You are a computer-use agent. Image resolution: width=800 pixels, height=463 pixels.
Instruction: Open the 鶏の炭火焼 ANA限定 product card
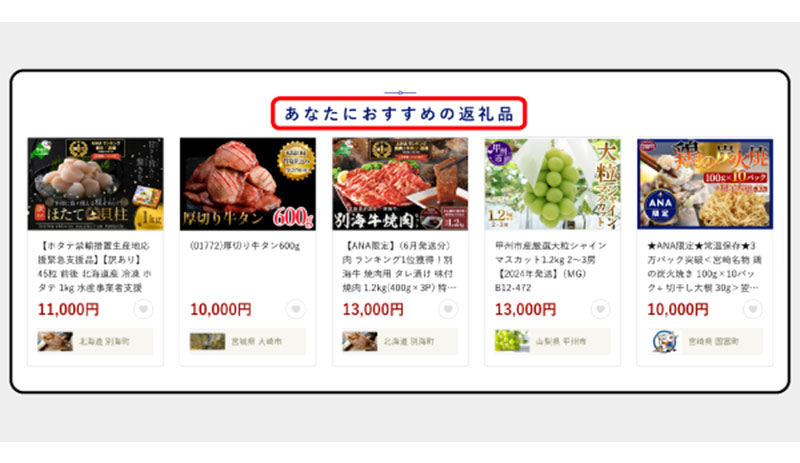pyautogui.click(x=705, y=184)
